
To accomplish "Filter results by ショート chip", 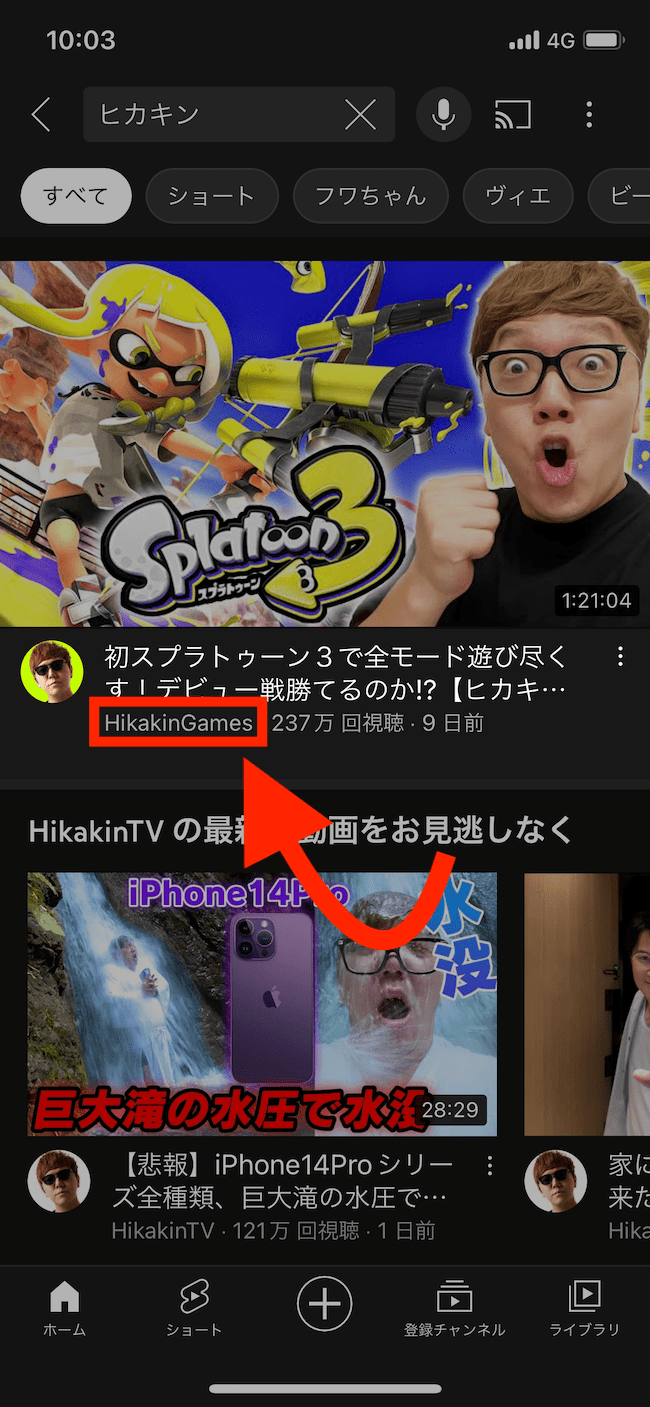I will tap(212, 195).
